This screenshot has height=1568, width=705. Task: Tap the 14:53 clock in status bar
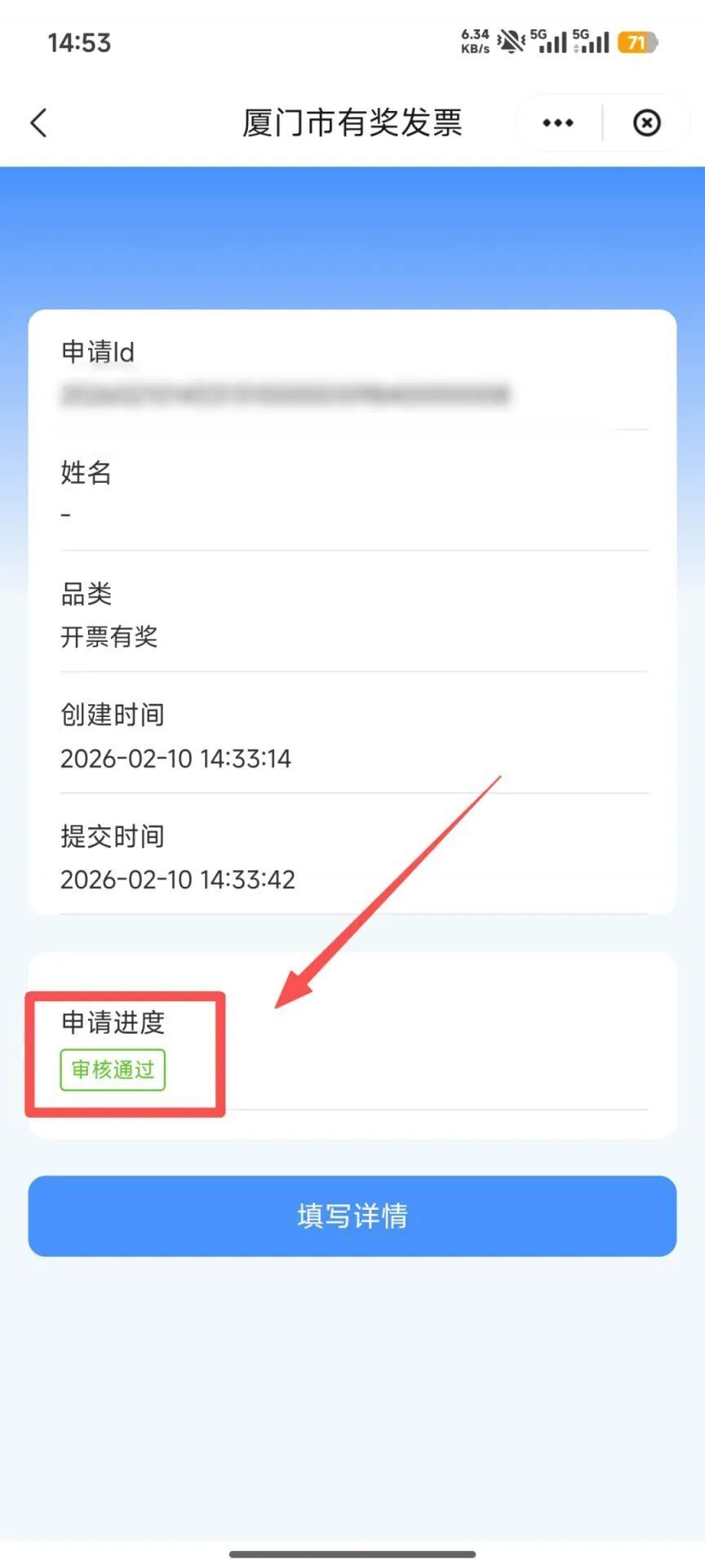click(79, 42)
